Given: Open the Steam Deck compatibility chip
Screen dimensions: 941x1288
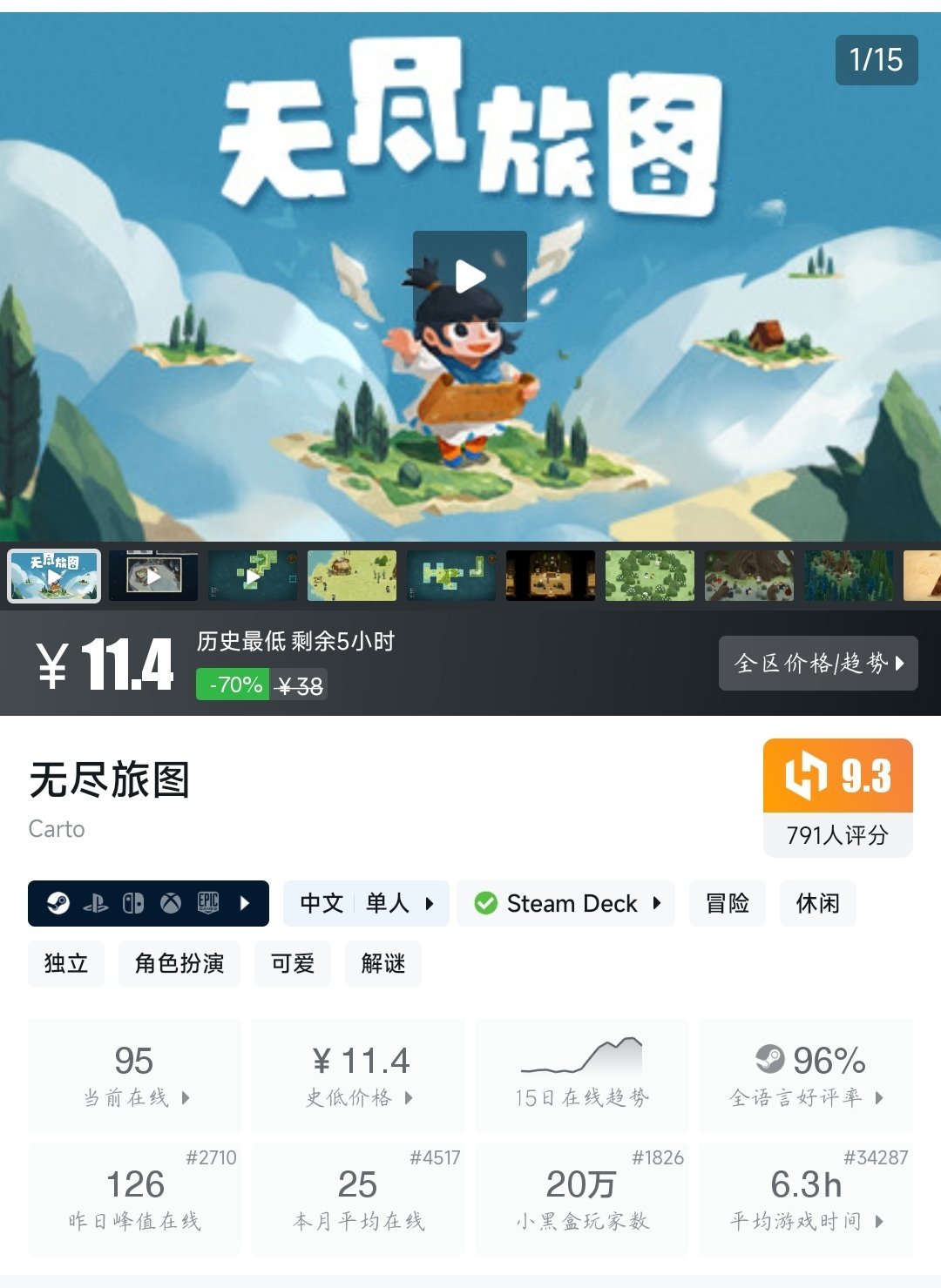Looking at the screenshot, I should tap(567, 903).
